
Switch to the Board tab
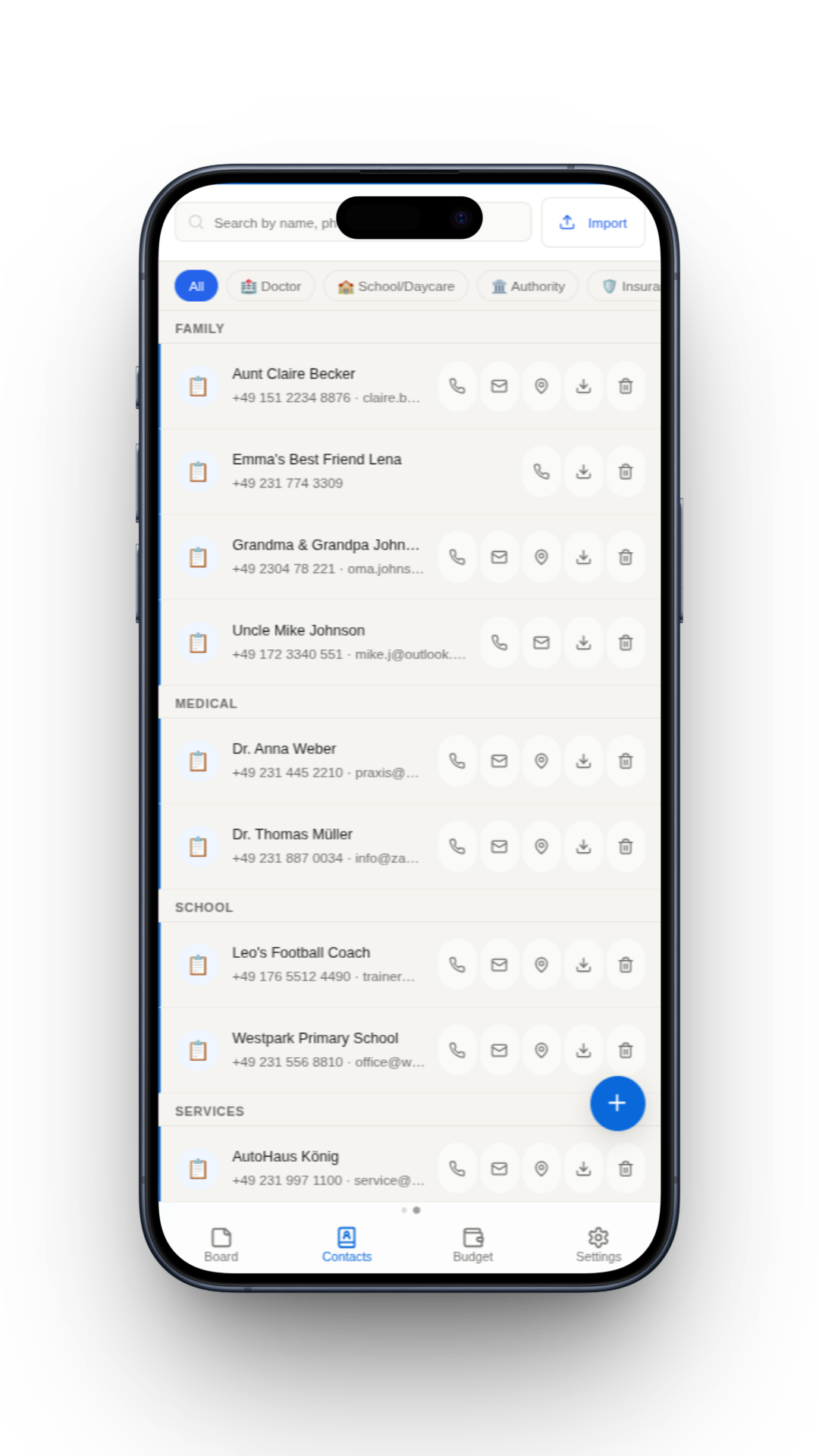pos(221,1245)
